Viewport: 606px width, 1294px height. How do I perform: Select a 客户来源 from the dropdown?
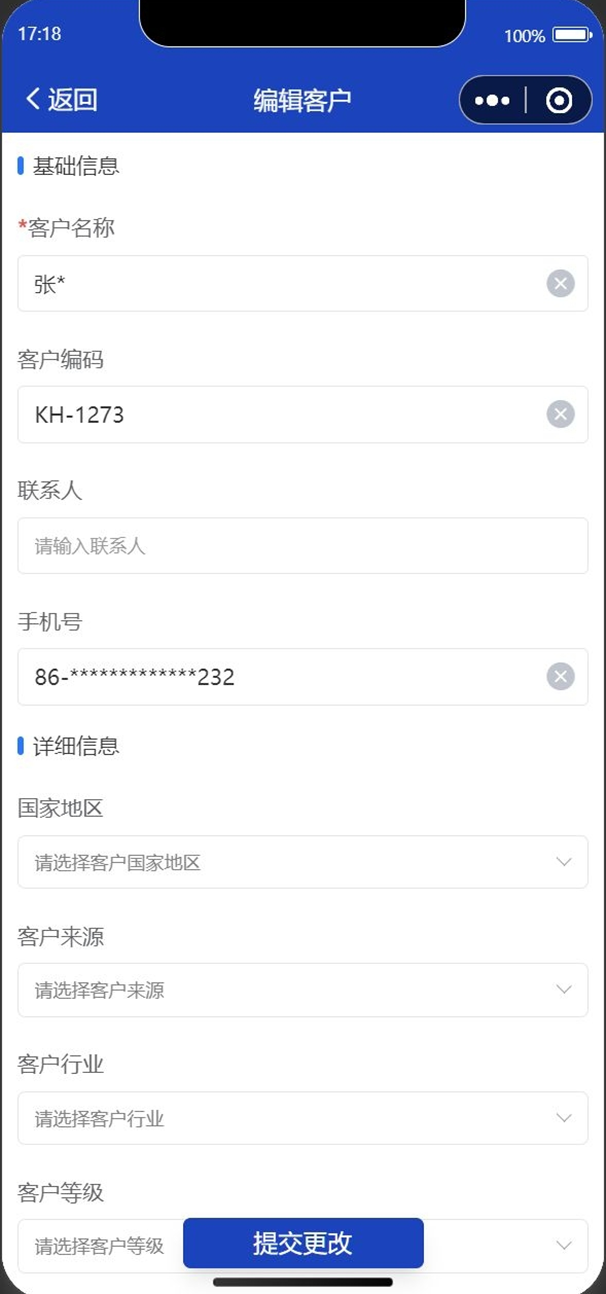pyautogui.click(x=302, y=990)
